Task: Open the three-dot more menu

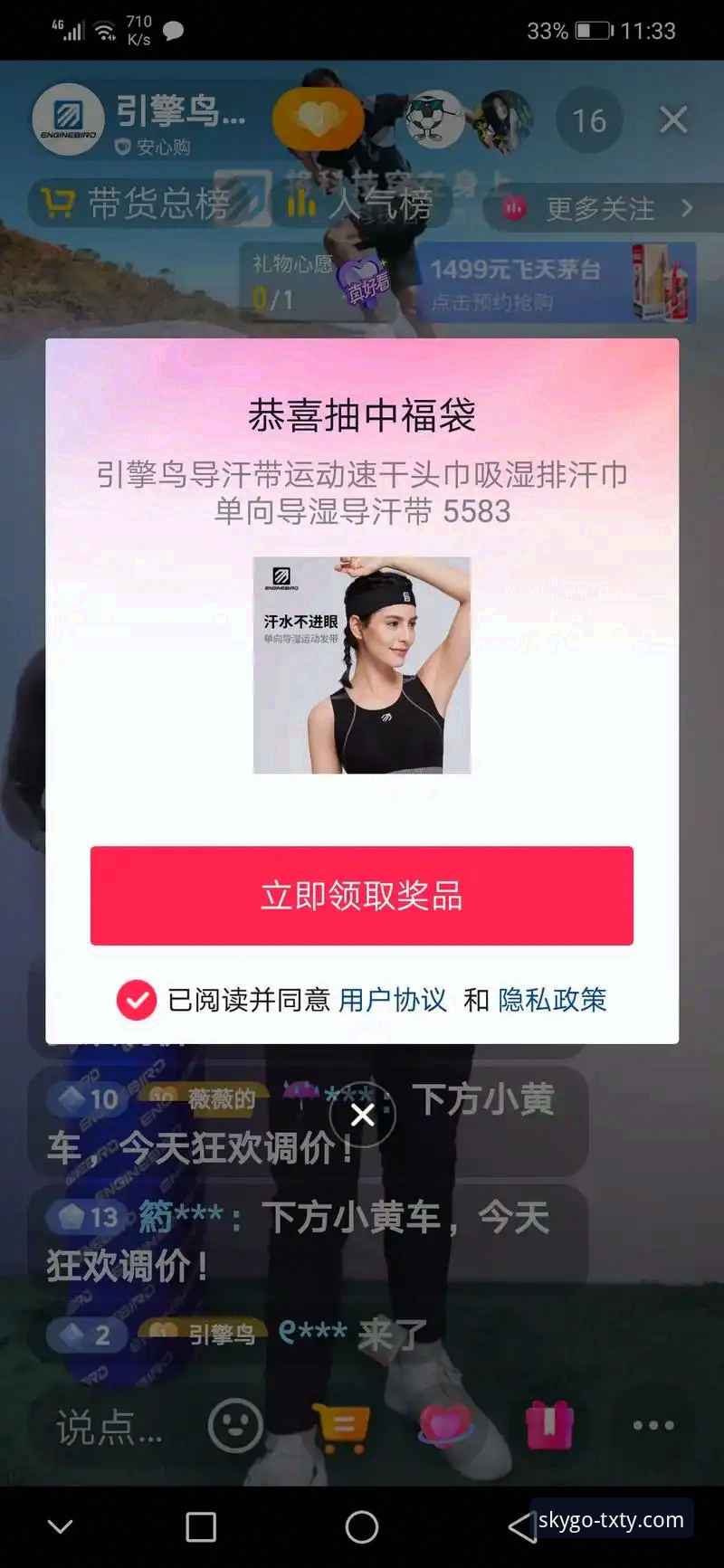Action: 653,1425
